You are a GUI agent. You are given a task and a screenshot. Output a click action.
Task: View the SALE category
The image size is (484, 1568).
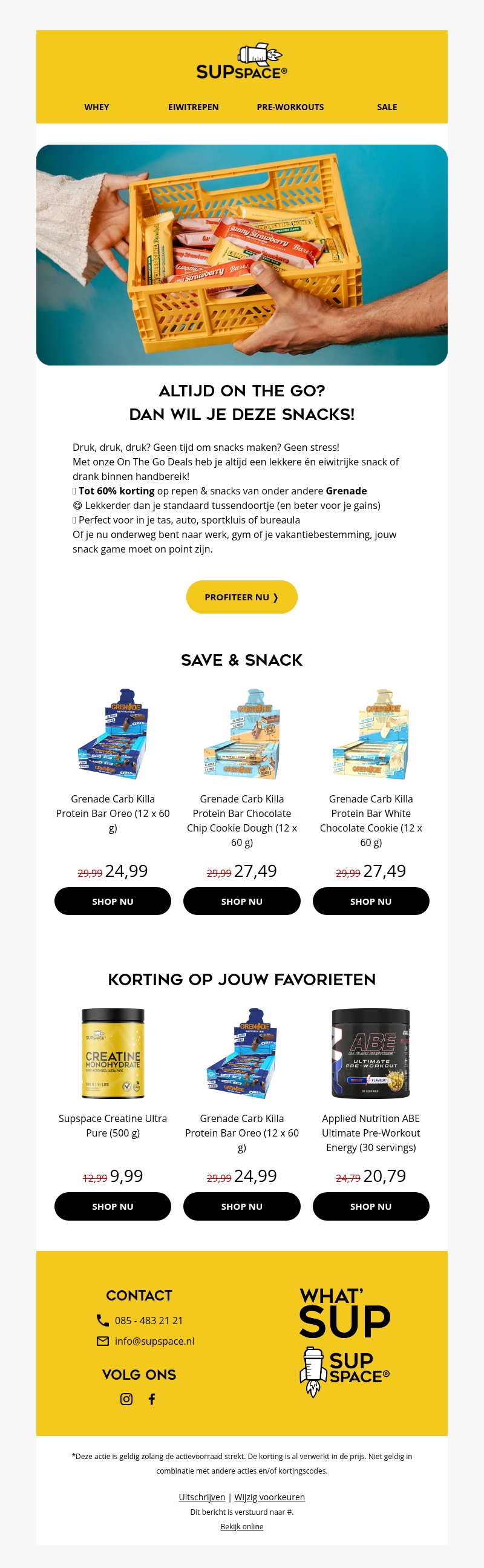pyautogui.click(x=387, y=107)
